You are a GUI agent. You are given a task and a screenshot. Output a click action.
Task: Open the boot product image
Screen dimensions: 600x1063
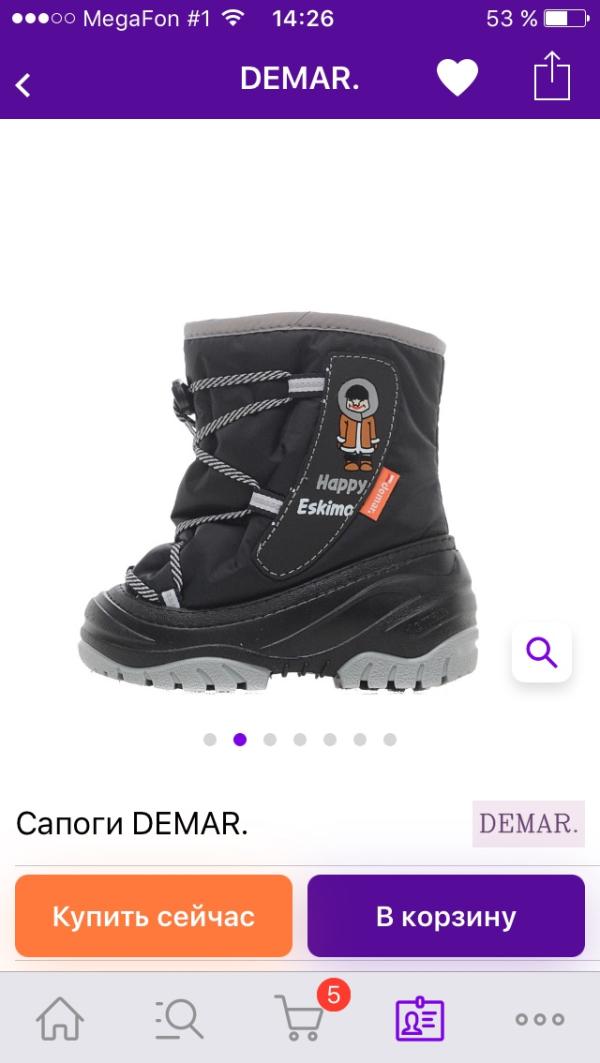(x=280, y=500)
